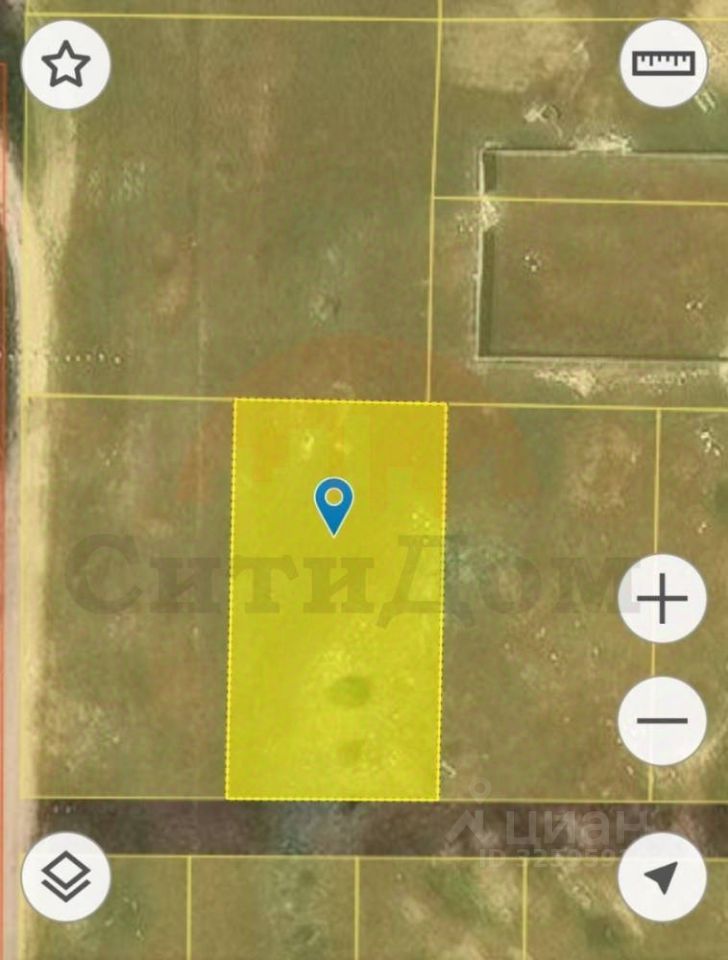This screenshot has height=960, width=728.
Task: Open the ruler measurement tool
Action: [x=663, y=63]
